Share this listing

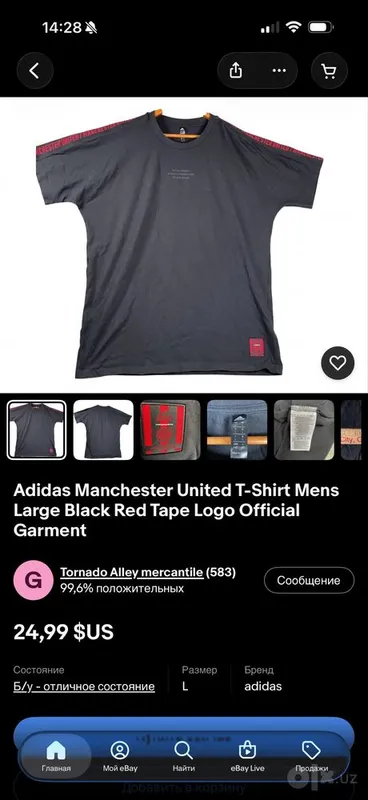[x=236, y=70]
